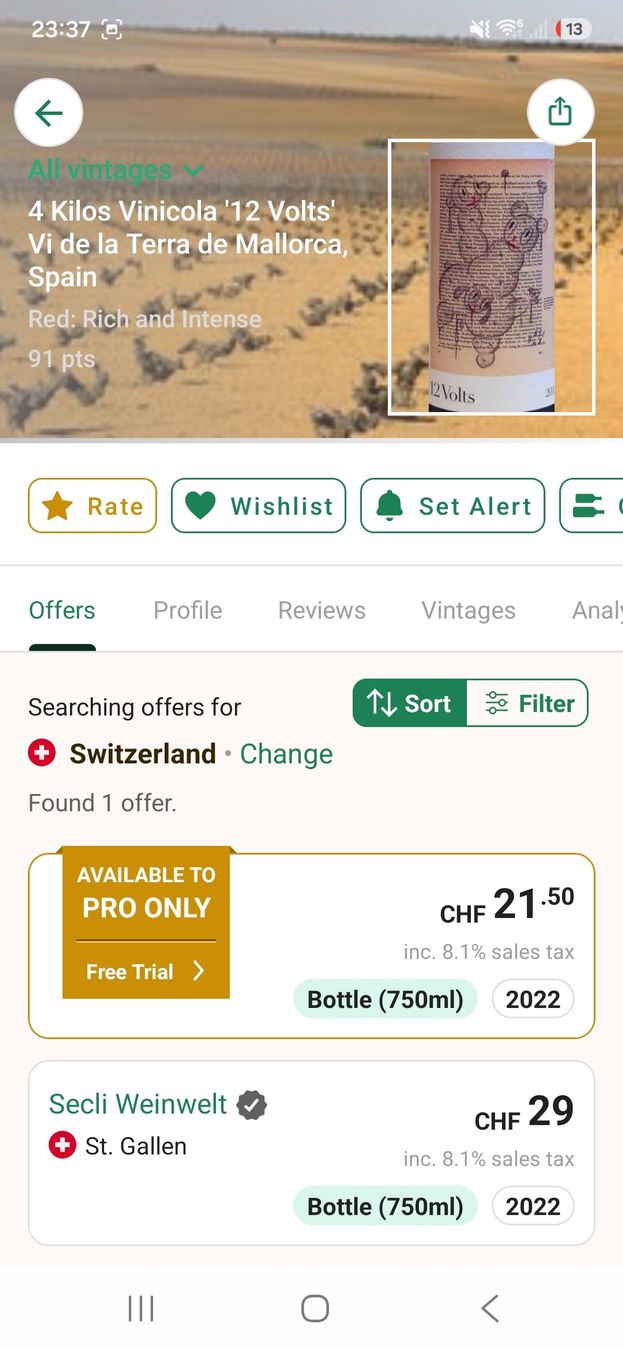This screenshot has width=623, height=1350.
Task: Go to the system home screen
Action: (x=315, y=1308)
